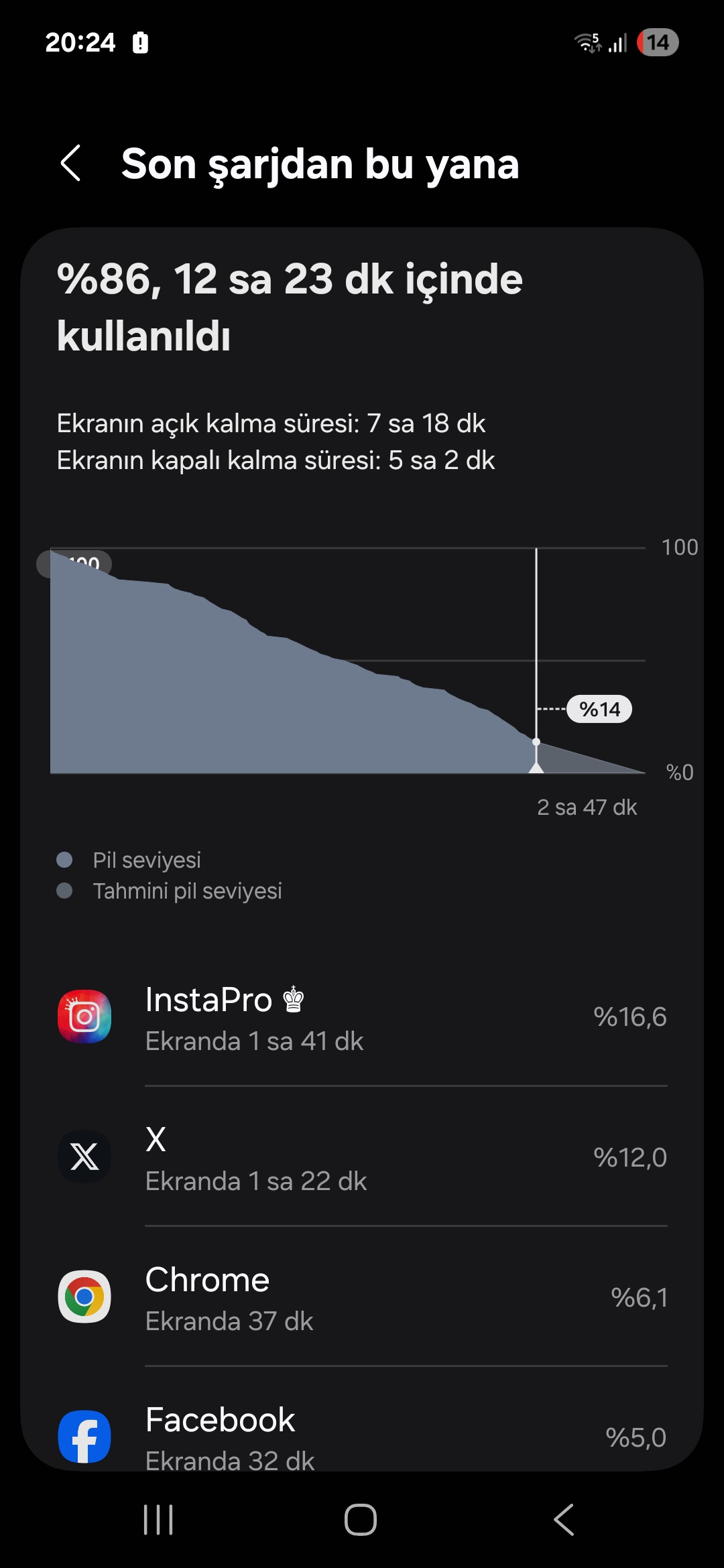Go to the home screen
Image resolution: width=724 pixels, height=1568 pixels.
click(x=361, y=1519)
